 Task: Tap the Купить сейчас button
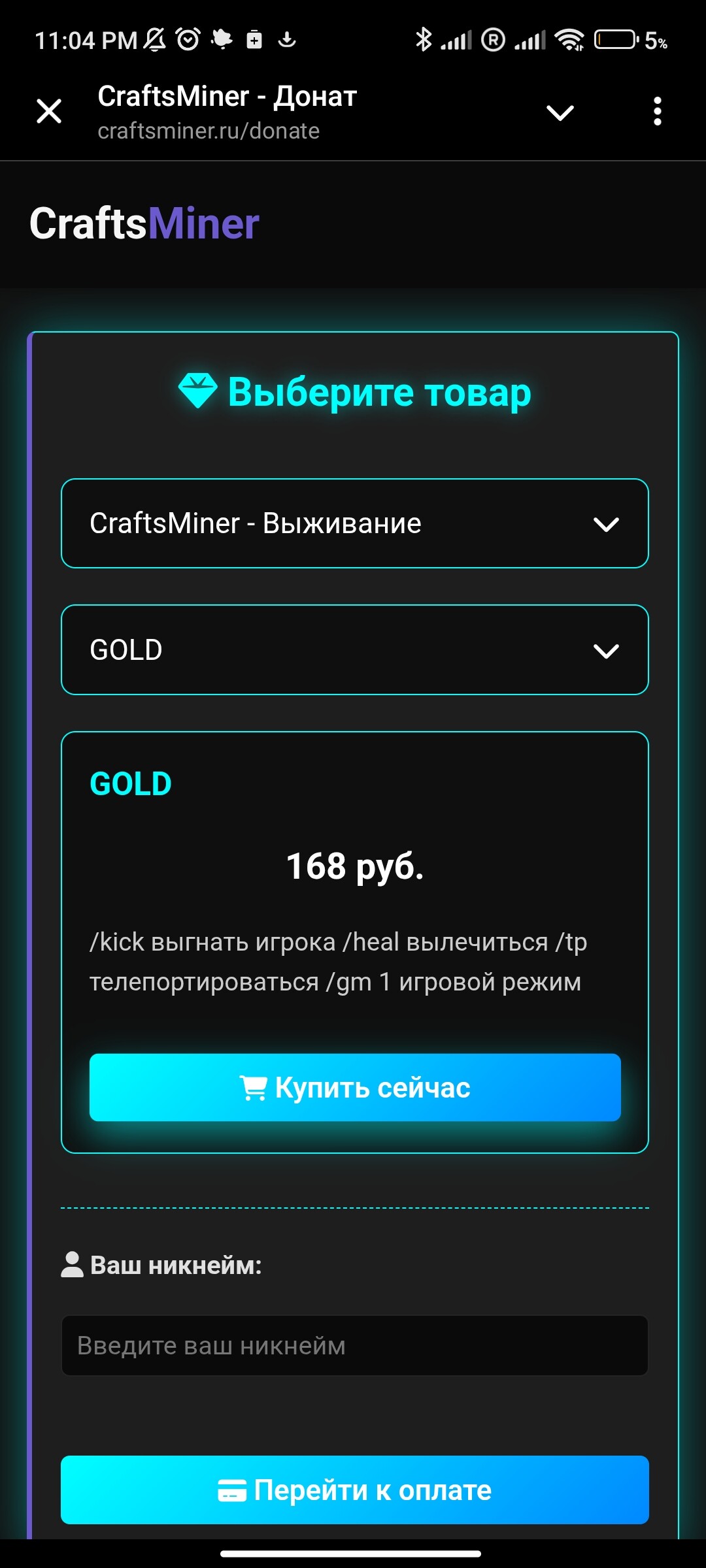click(x=354, y=1088)
